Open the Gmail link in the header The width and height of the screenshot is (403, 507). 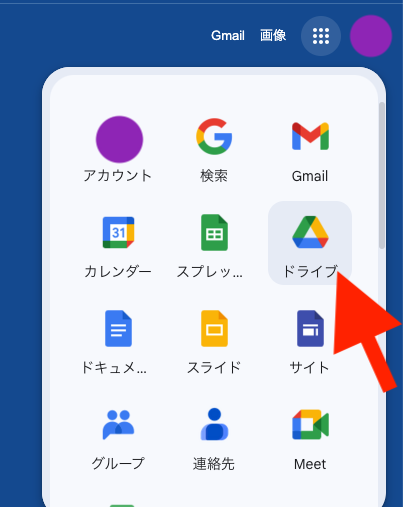[228, 35]
